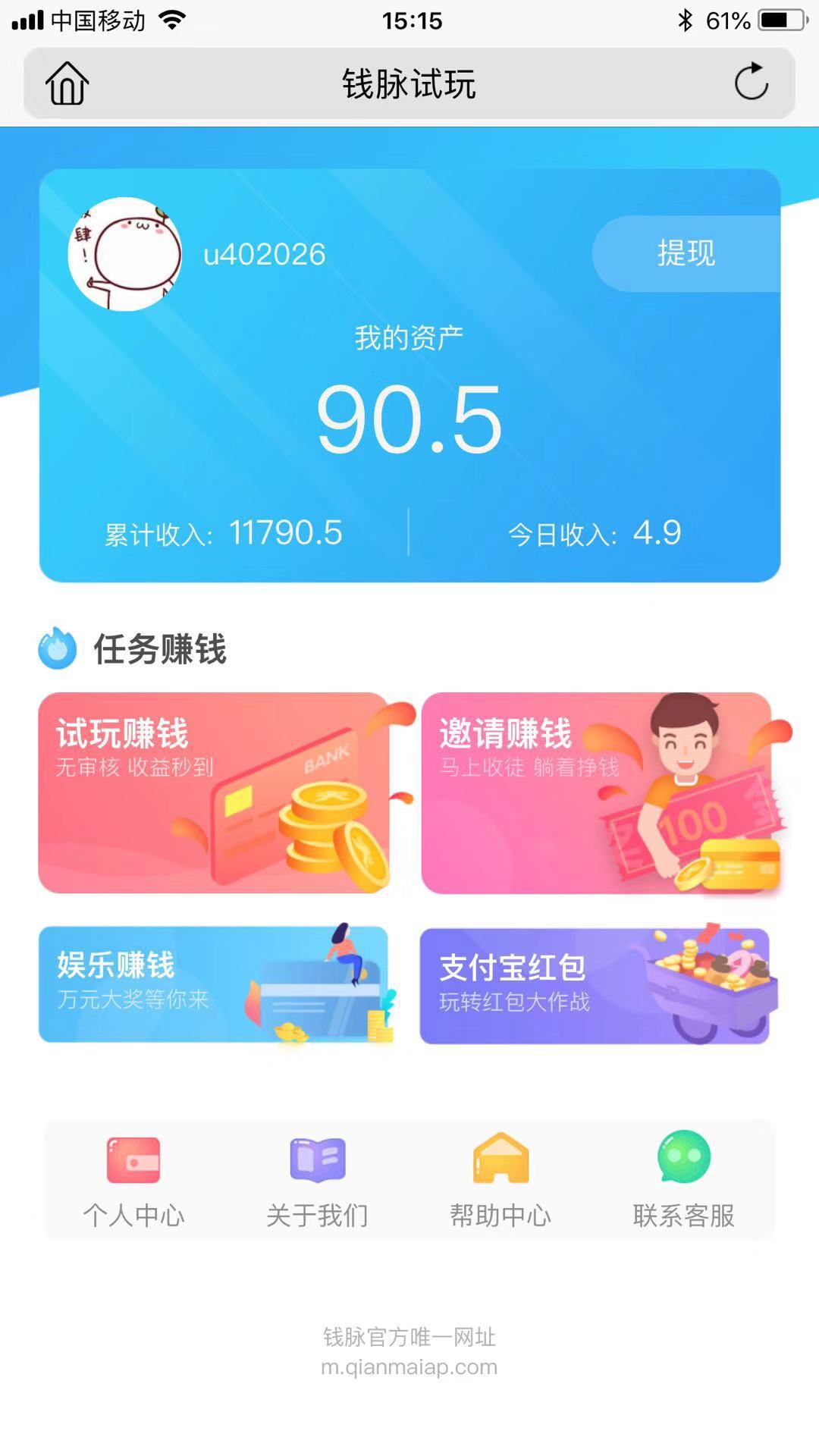Tap the 提现 withdrawal button
The height and width of the screenshot is (1456, 819).
pyautogui.click(x=685, y=253)
